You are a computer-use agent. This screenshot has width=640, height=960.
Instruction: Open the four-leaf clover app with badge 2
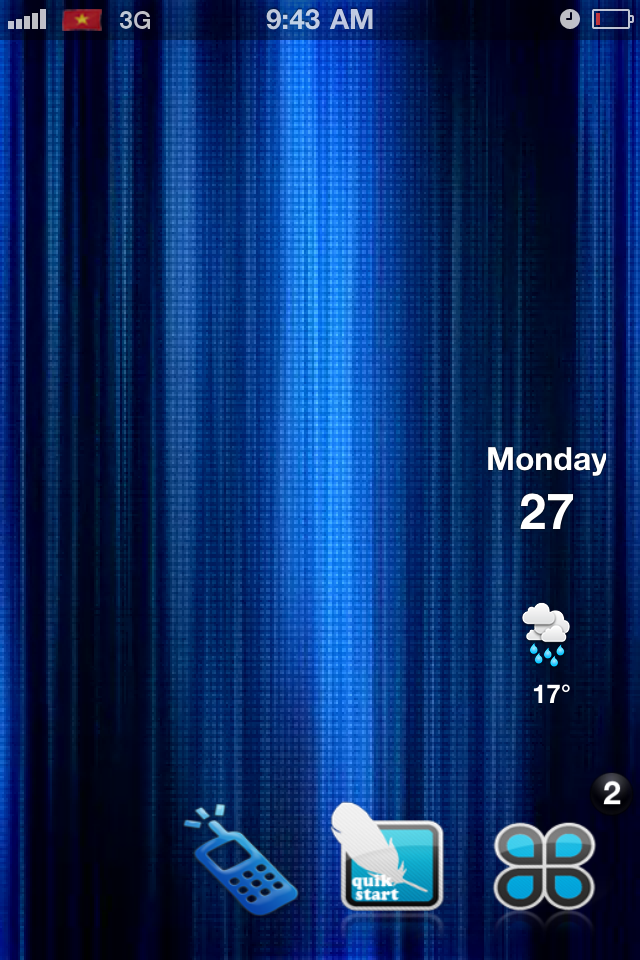point(545,866)
